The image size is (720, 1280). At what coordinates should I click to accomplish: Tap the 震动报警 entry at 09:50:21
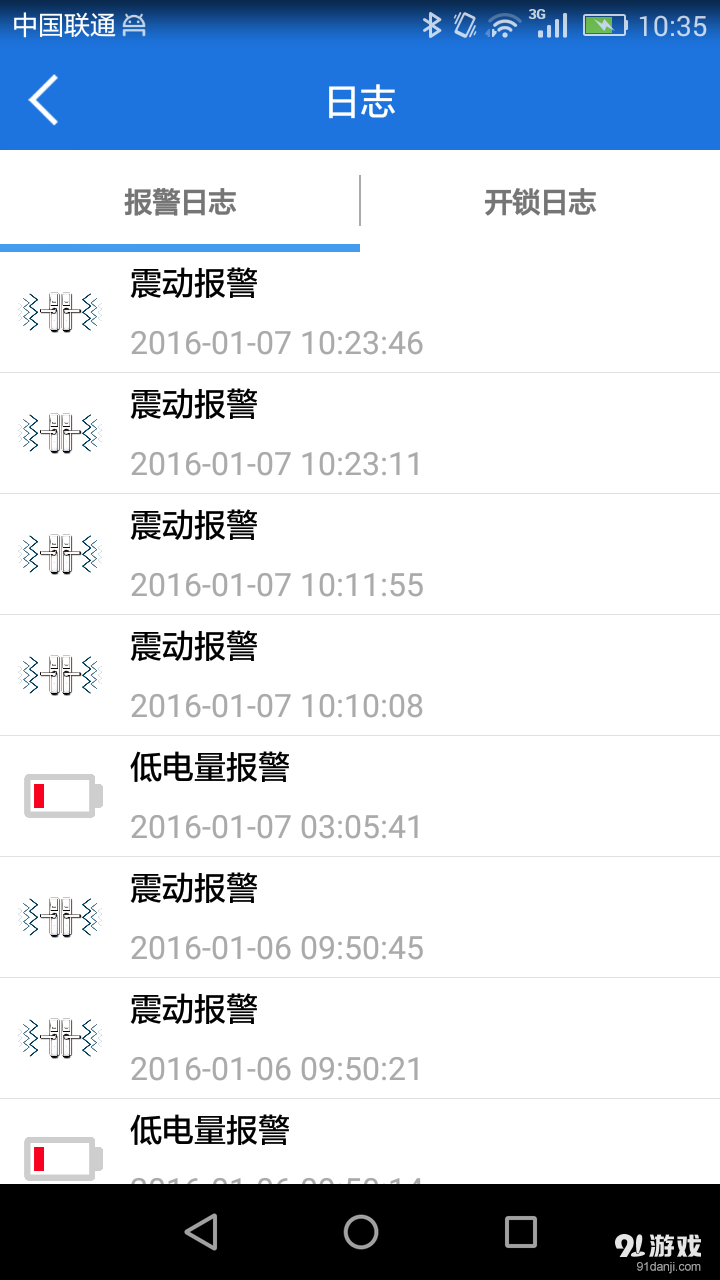point(360,1039)
